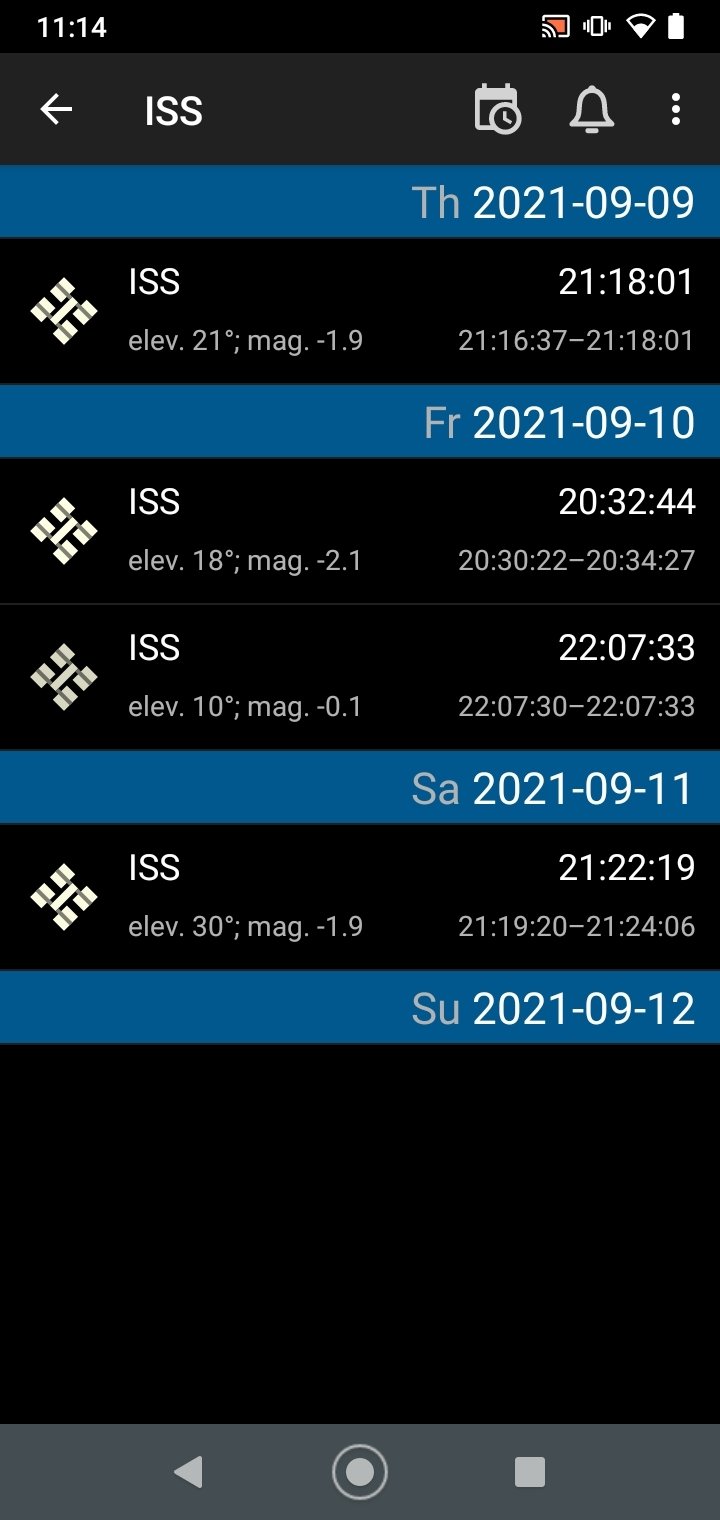Open the notifications bell
This screenshot has height=1520, width=720.
[591, 110]
